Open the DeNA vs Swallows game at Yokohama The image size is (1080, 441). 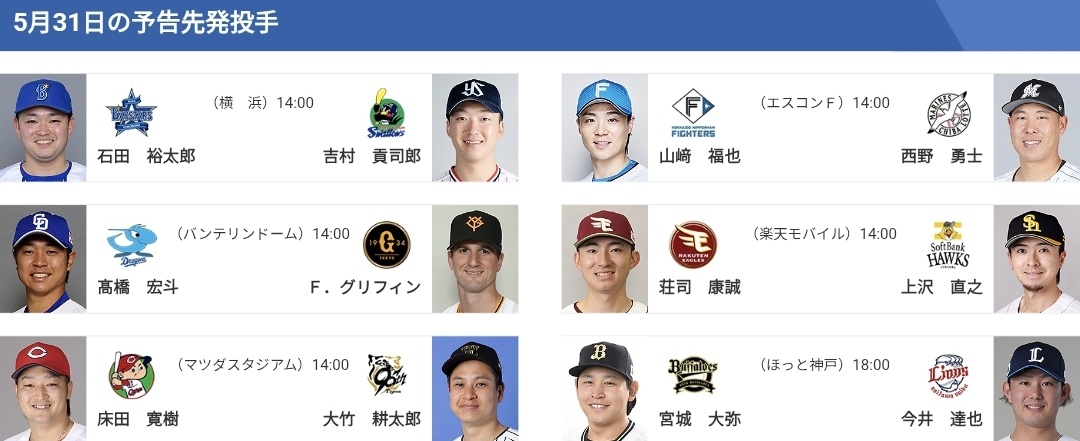pos(259,128)
